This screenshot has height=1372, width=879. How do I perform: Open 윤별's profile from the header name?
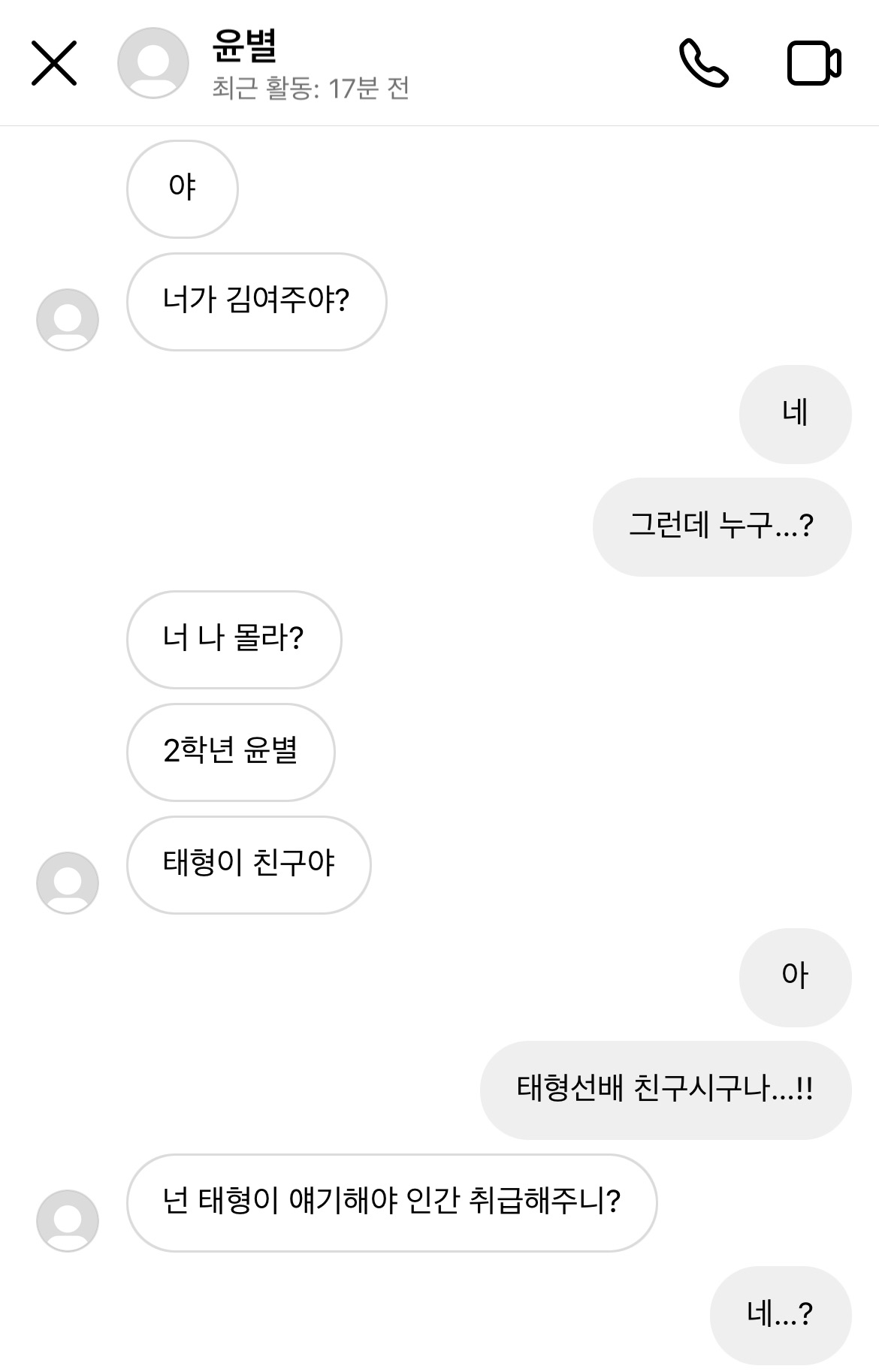pyautogui.click(x=245, y=47)
